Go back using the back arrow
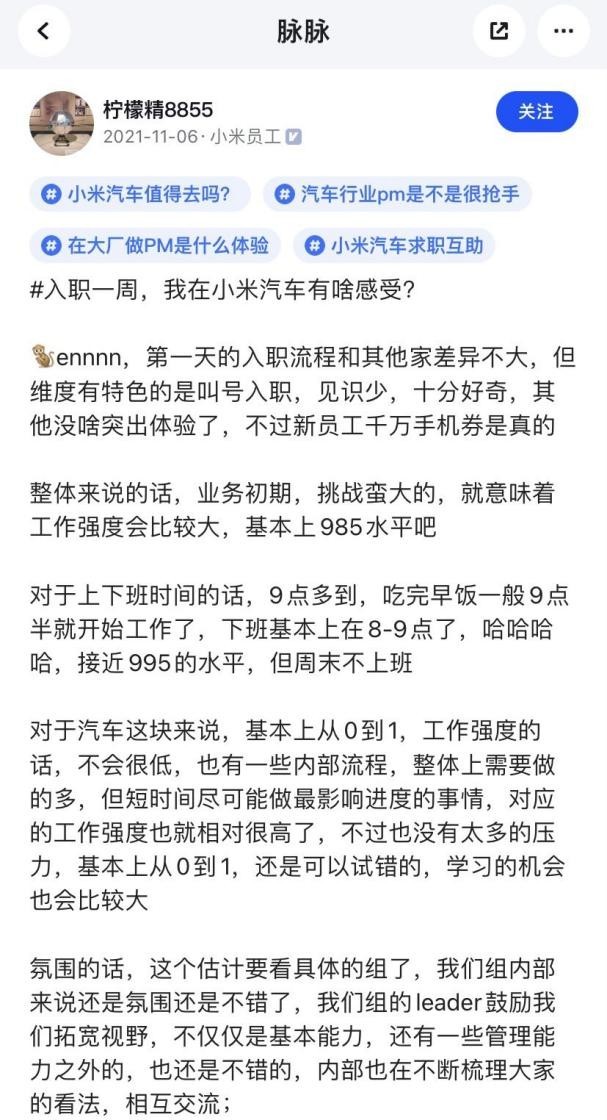This screenshot has height=1120, width=607. 43,31
